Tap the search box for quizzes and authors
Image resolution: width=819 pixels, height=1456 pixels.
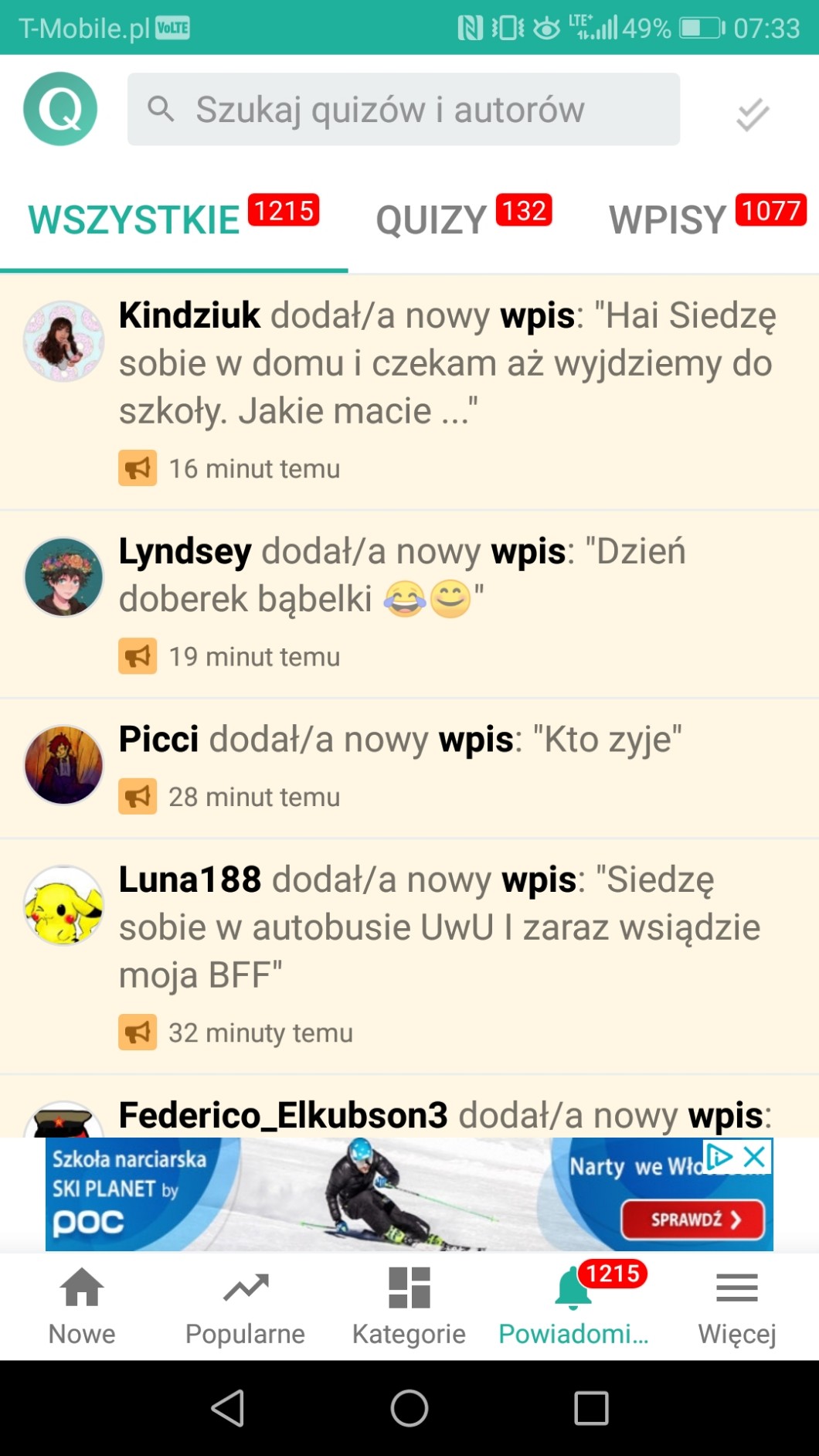click(x=403, y=109)
